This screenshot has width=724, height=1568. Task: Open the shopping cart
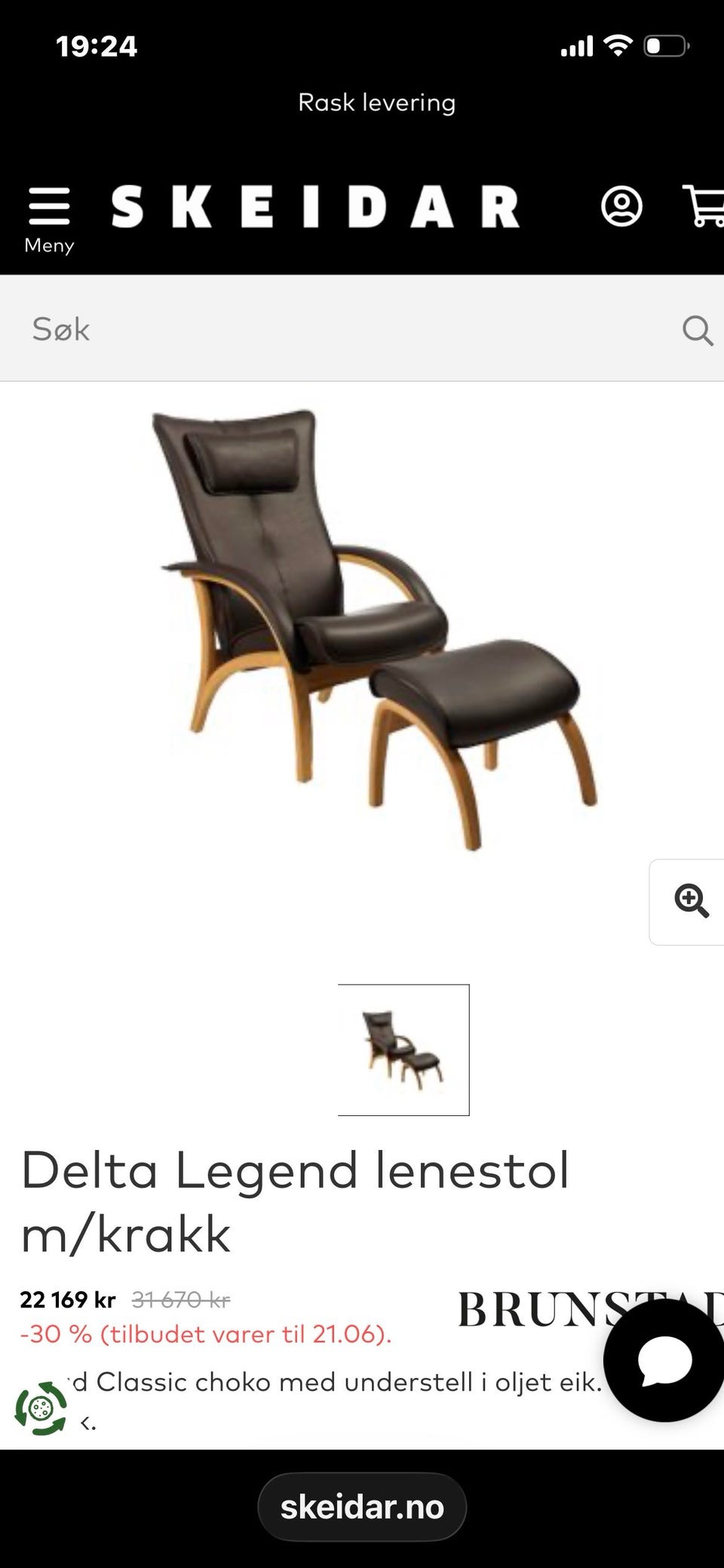pos(703,206)
